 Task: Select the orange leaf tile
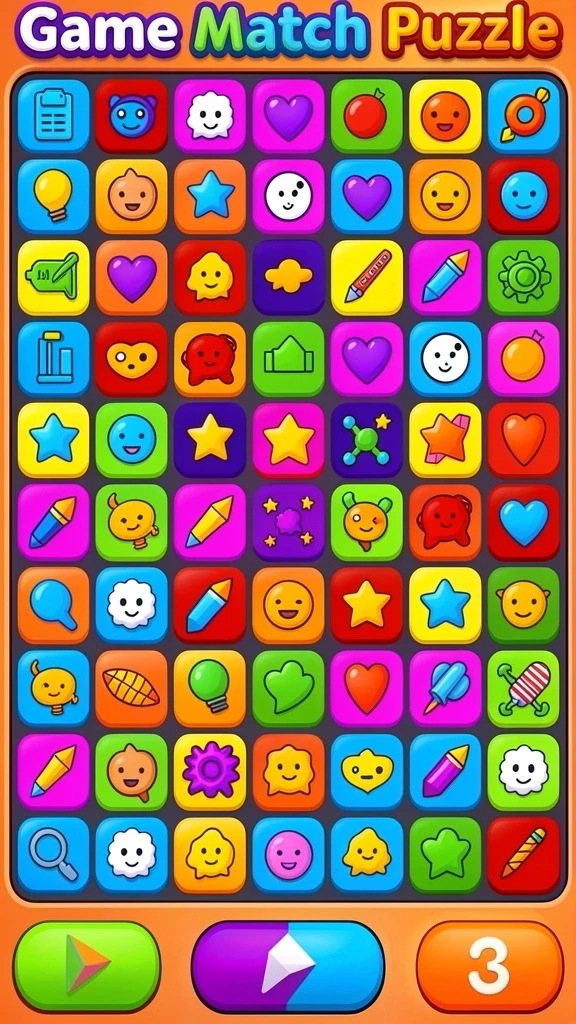(131, 688)
